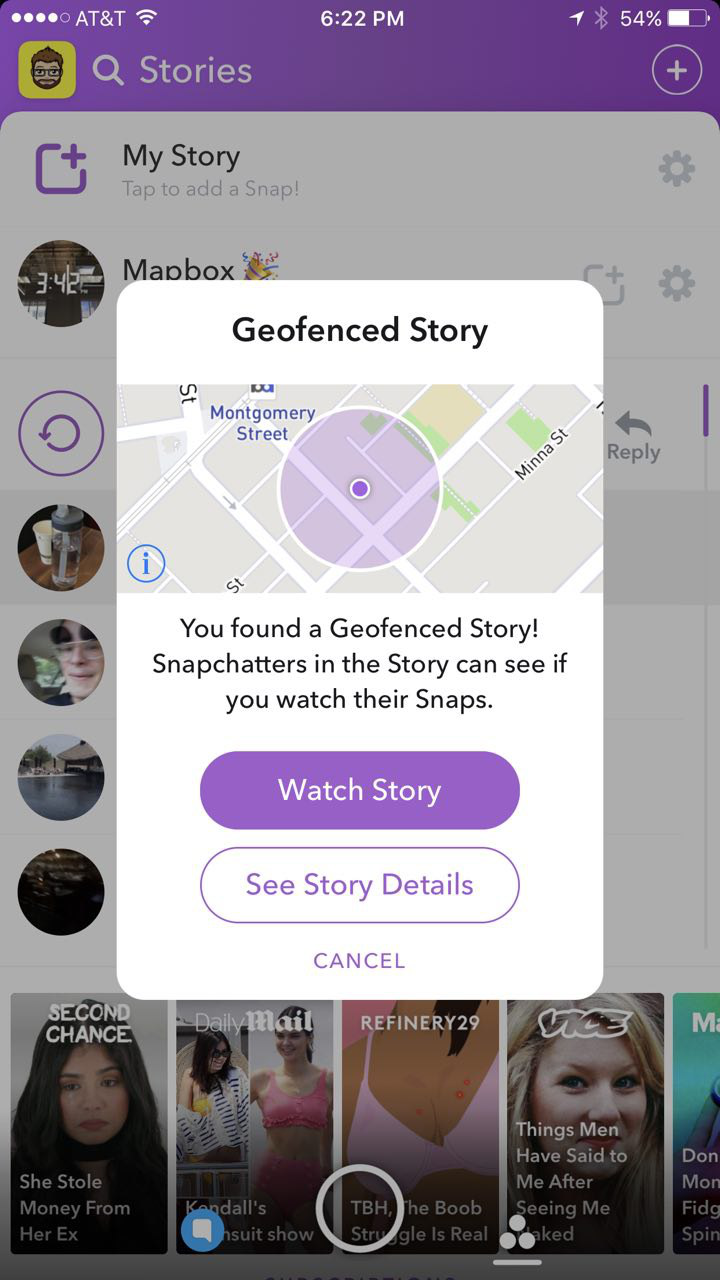Watch the Geofenced Story
This screenshot has width=720, height=1280.
point(360,790)
